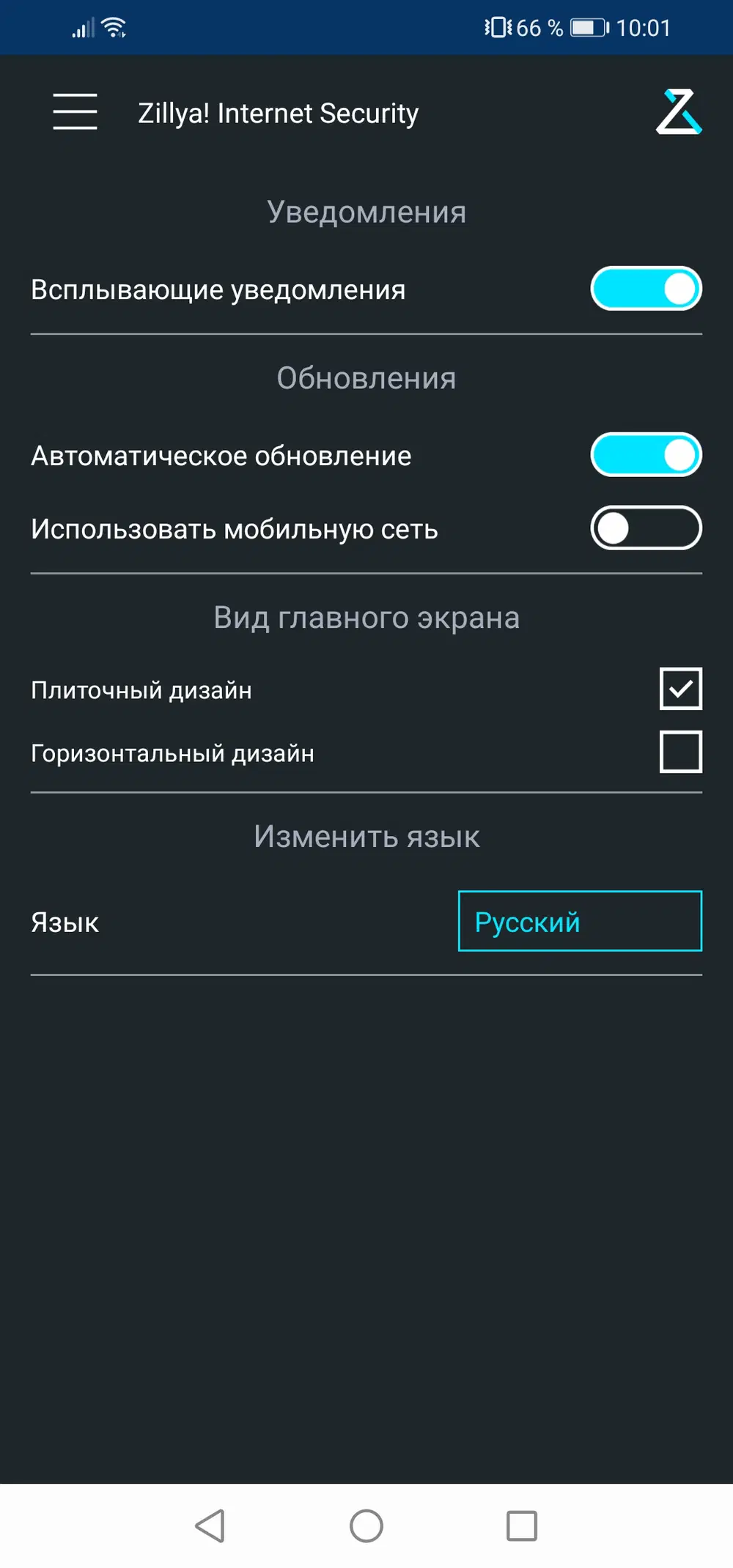Disable Всплывающие уведомления toggle
The image size is (733, 1568).
point(646,289)
